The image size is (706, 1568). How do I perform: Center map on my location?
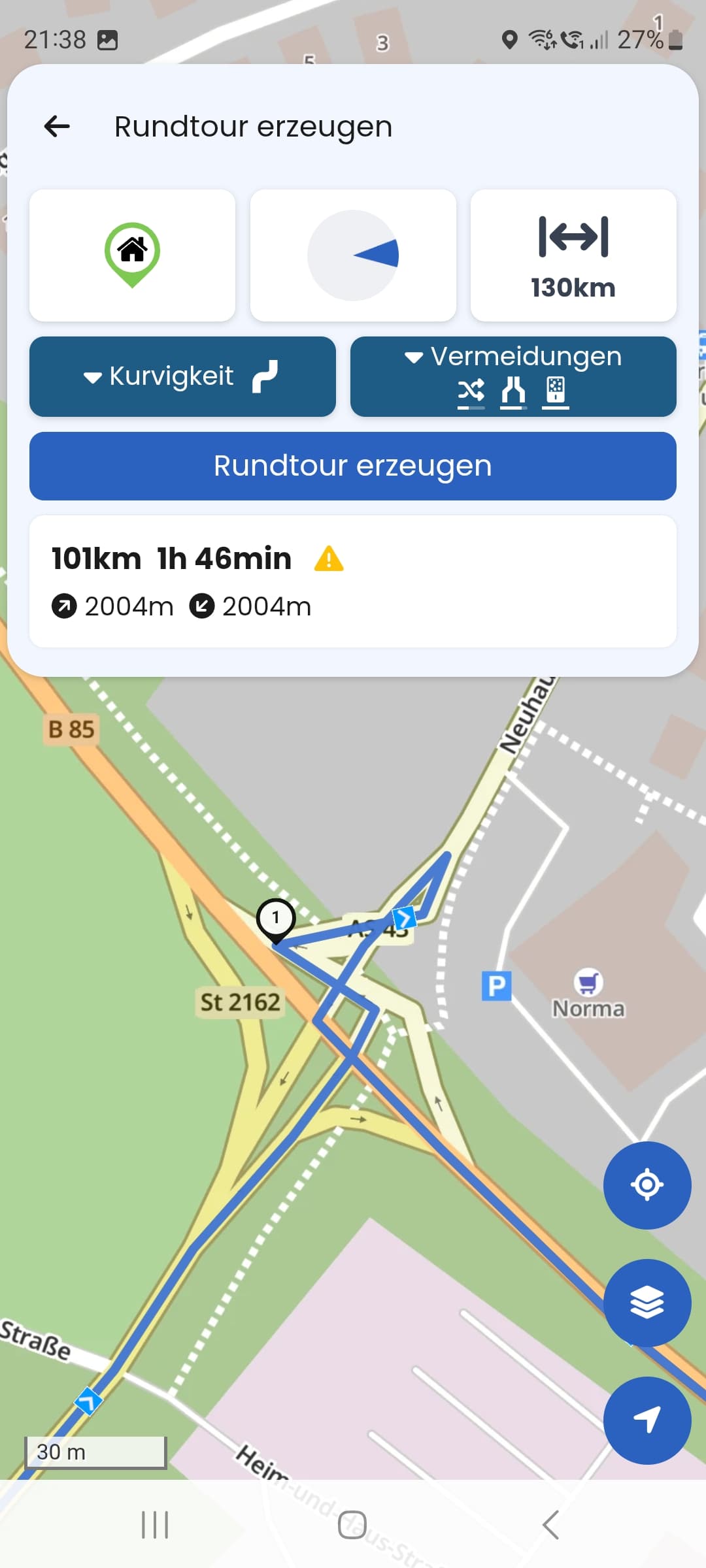tap(647, 1184)
